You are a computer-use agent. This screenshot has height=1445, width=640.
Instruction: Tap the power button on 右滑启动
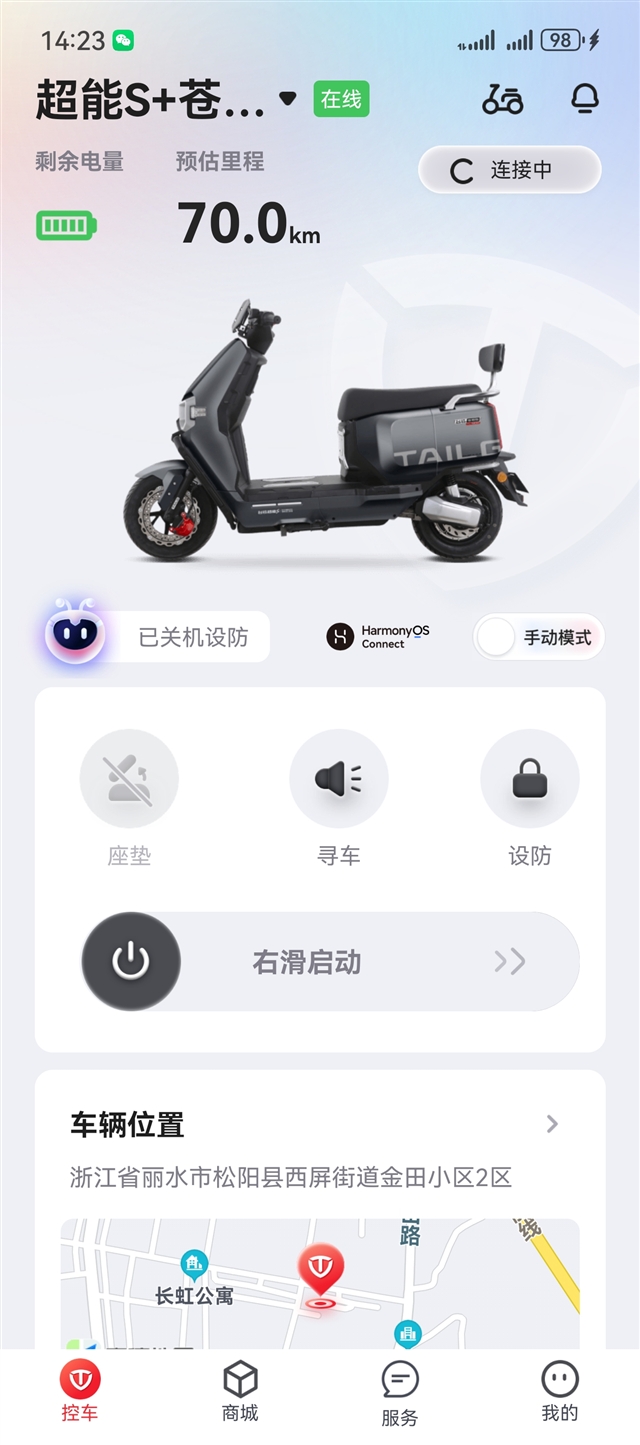tap(131, 961)
